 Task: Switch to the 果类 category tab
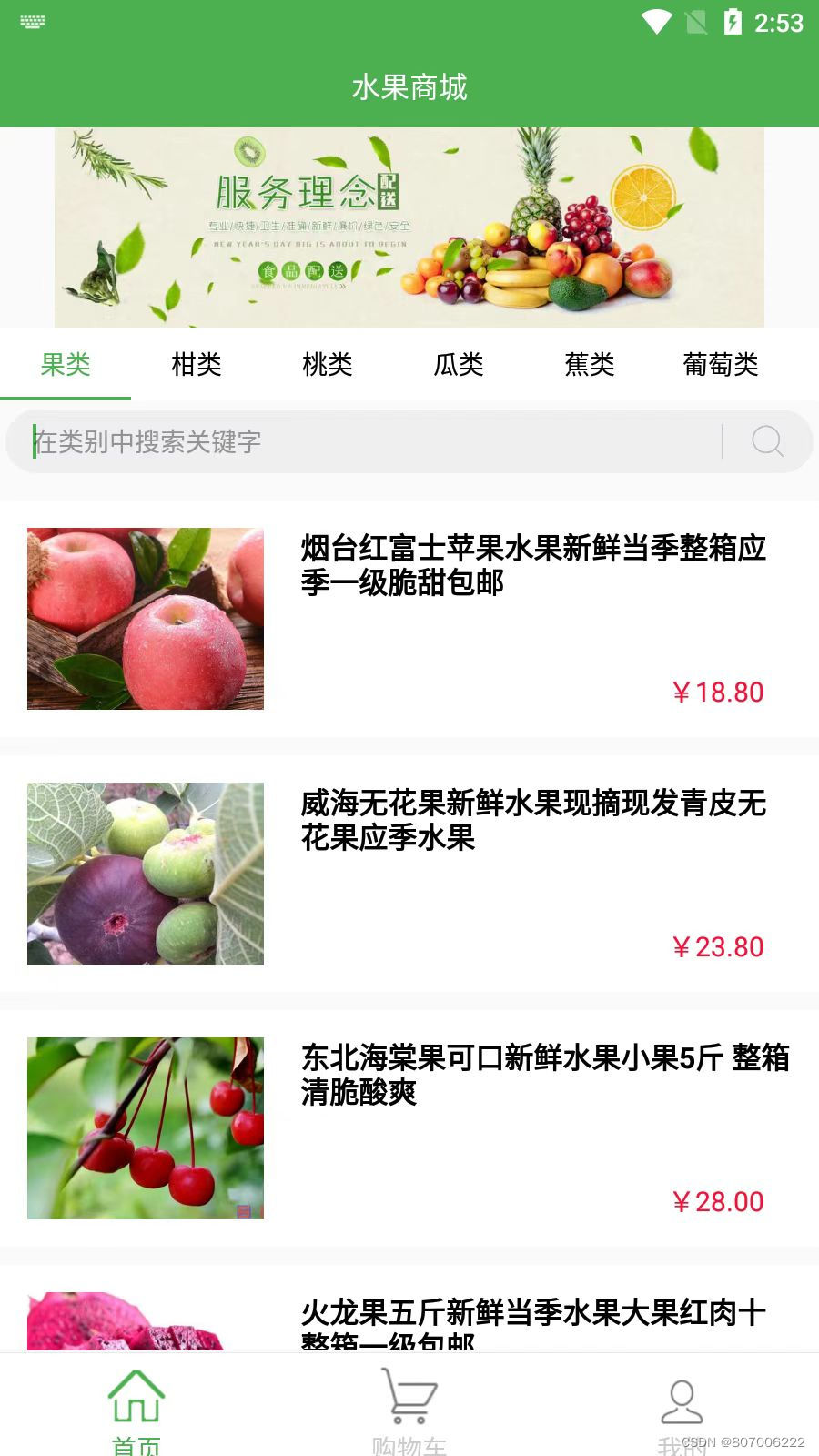tap(66, 365)
